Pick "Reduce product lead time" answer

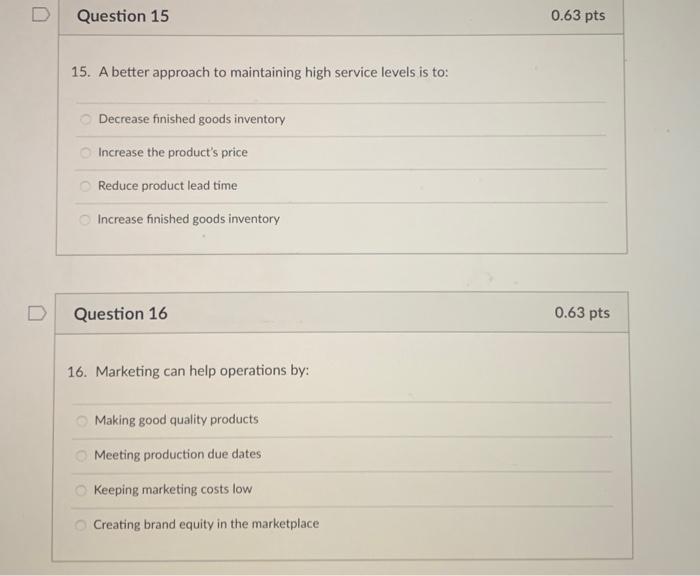pyautogui.click(x=86, y=186)
